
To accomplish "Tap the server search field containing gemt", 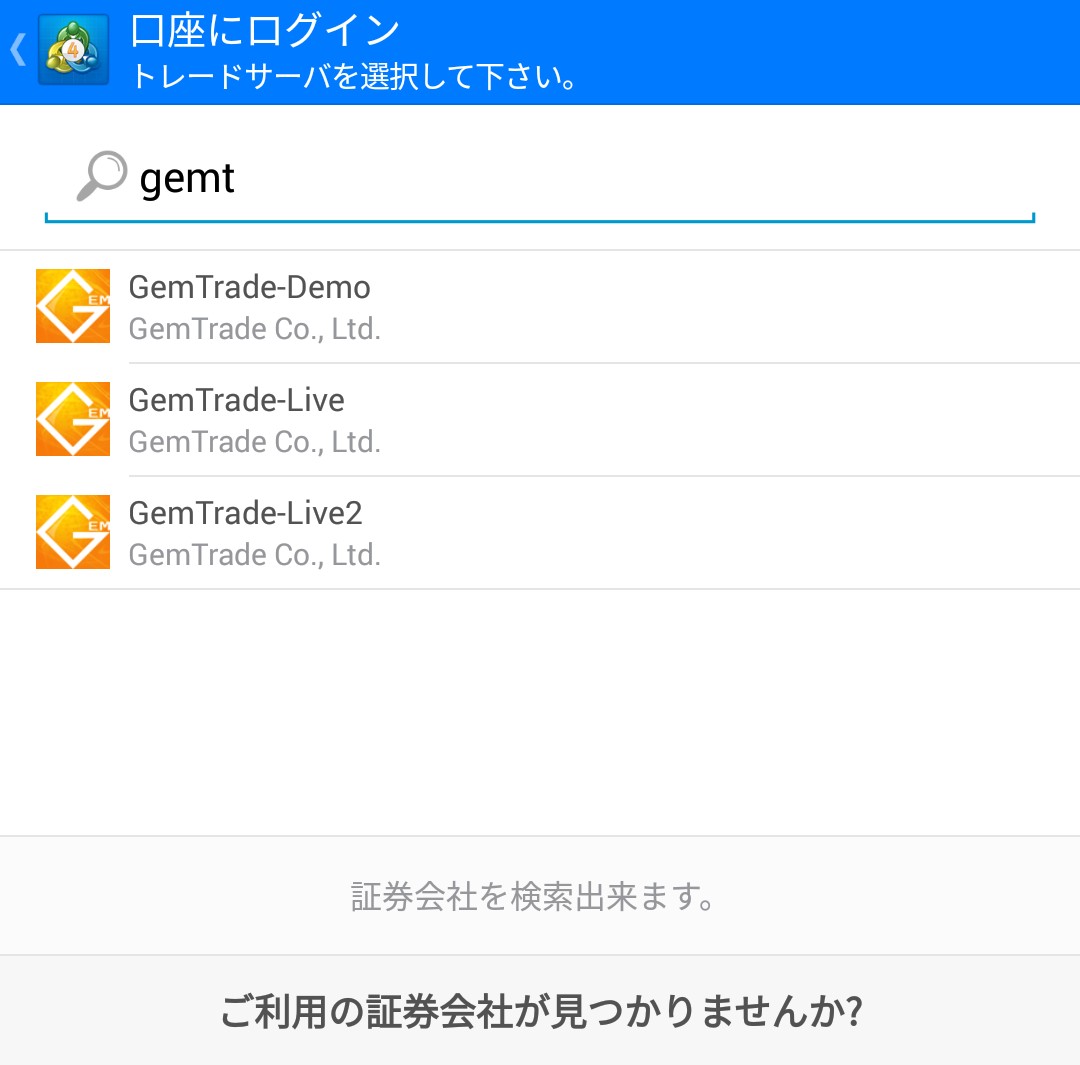I will pyautogui.click(x=580, y=180).
